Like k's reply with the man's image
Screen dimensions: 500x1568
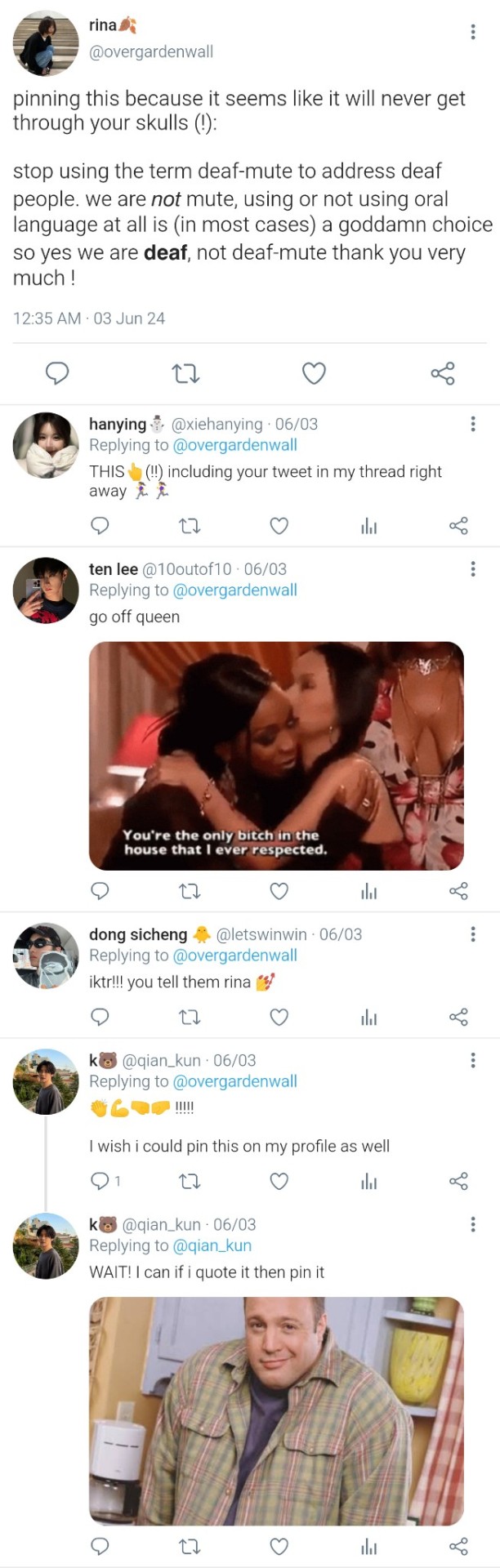(279, 1546)
